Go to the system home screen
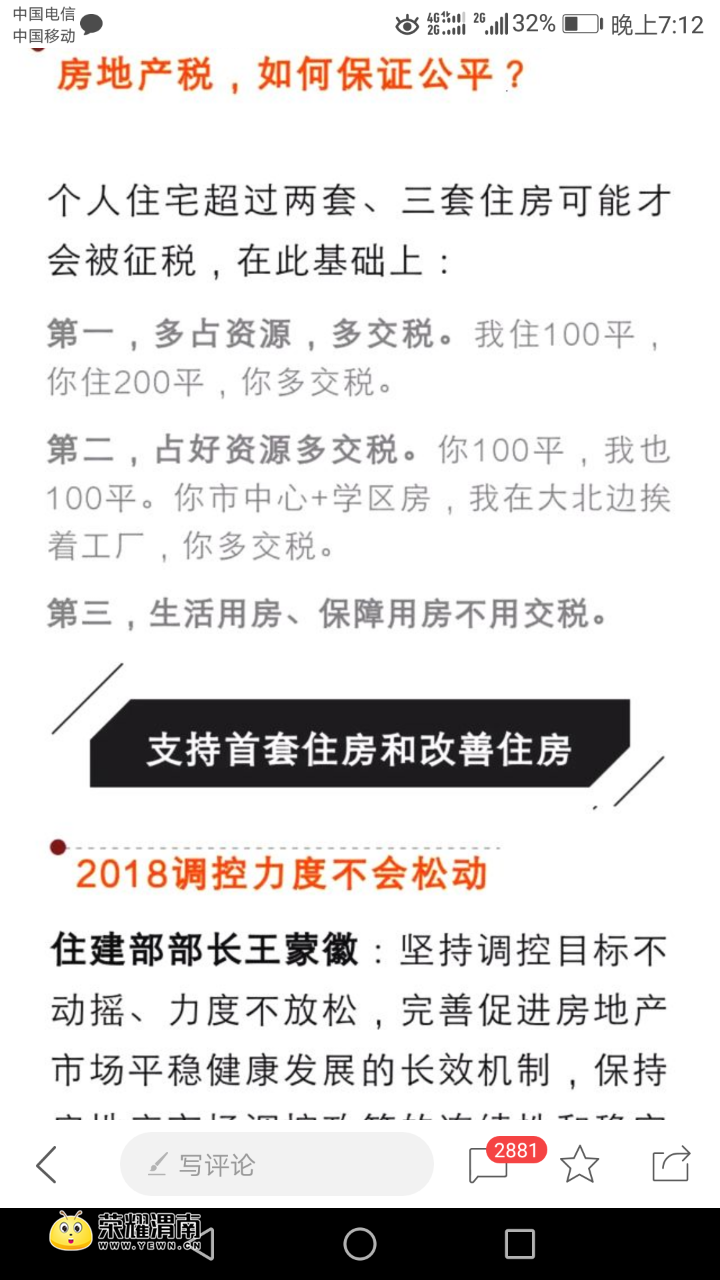 [x=360, y=1244]
